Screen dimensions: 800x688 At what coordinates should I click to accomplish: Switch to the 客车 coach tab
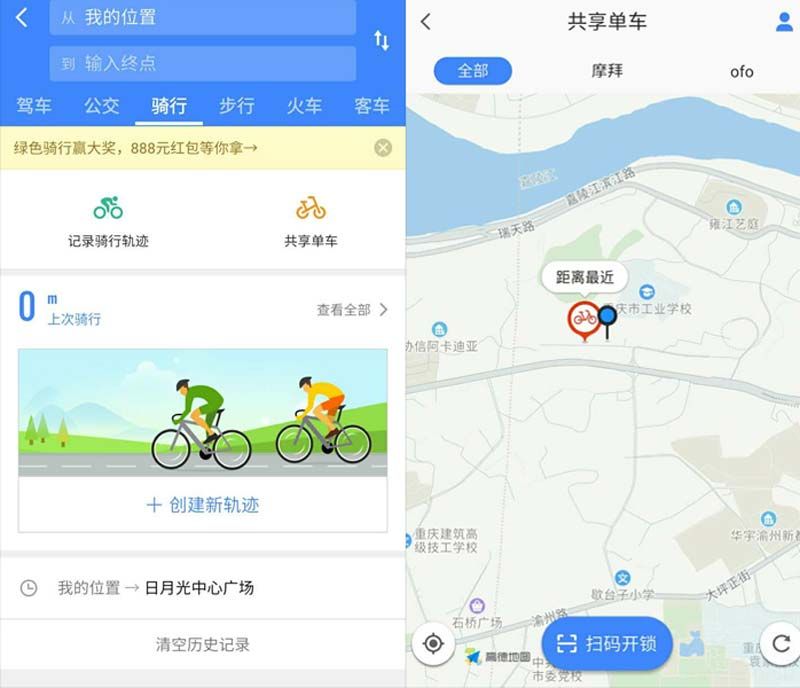coord(371,106)
